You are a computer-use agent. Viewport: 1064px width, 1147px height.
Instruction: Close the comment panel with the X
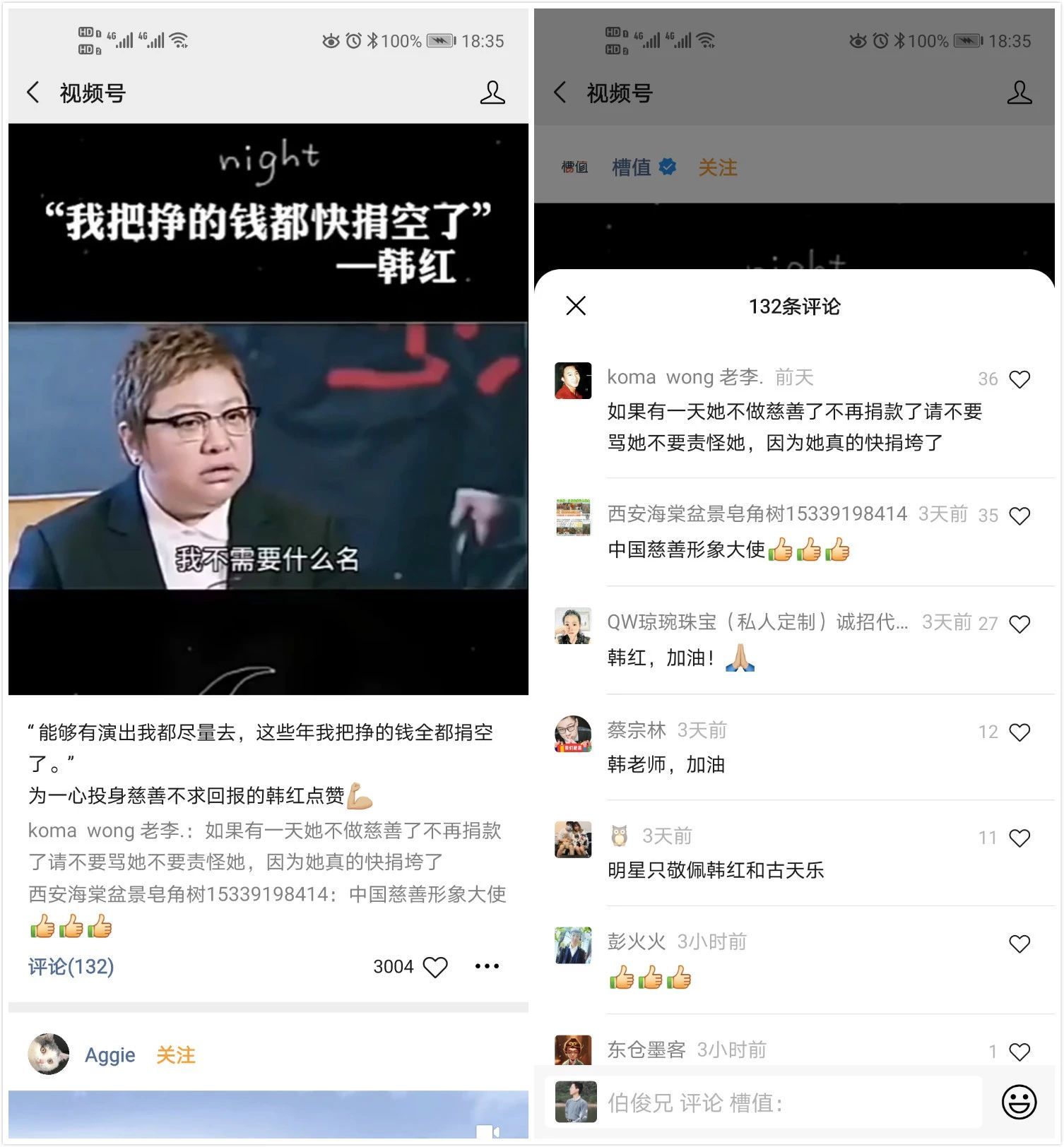click(575, 305)
